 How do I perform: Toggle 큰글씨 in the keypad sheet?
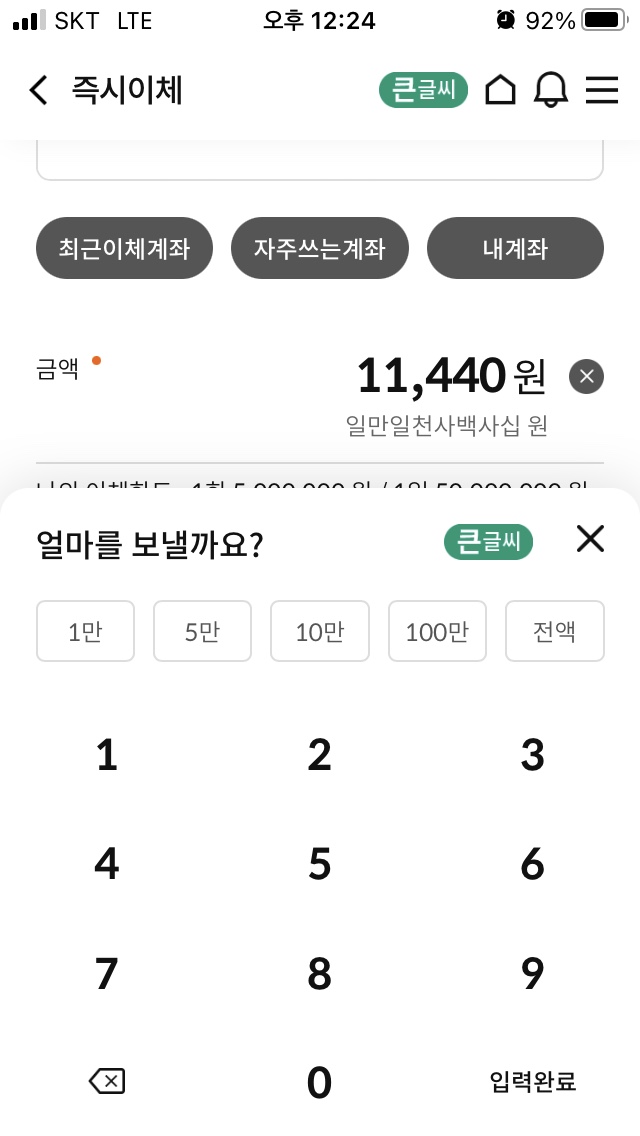coord(489,542)
